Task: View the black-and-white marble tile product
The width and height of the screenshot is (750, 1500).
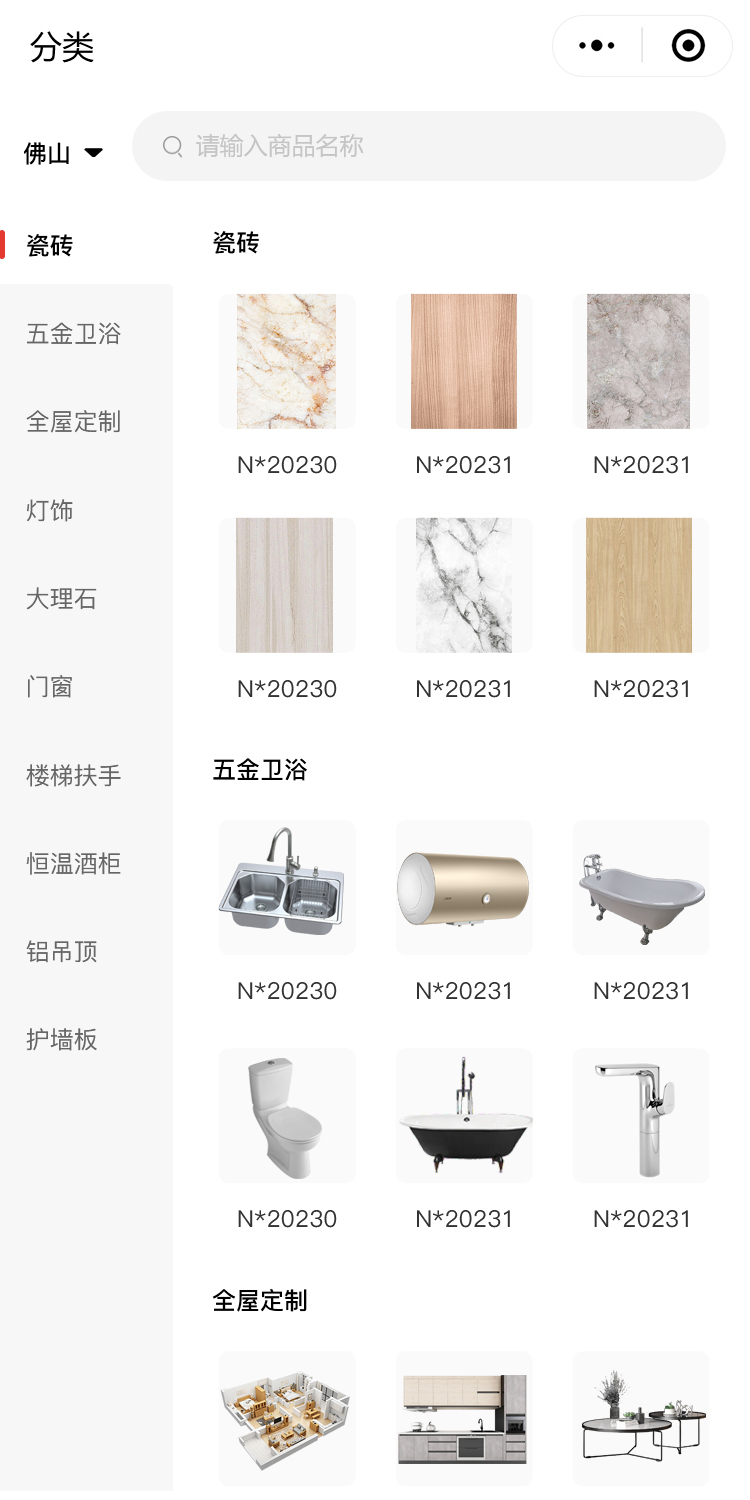Action: pyautogui.click(x=464, y=585)
